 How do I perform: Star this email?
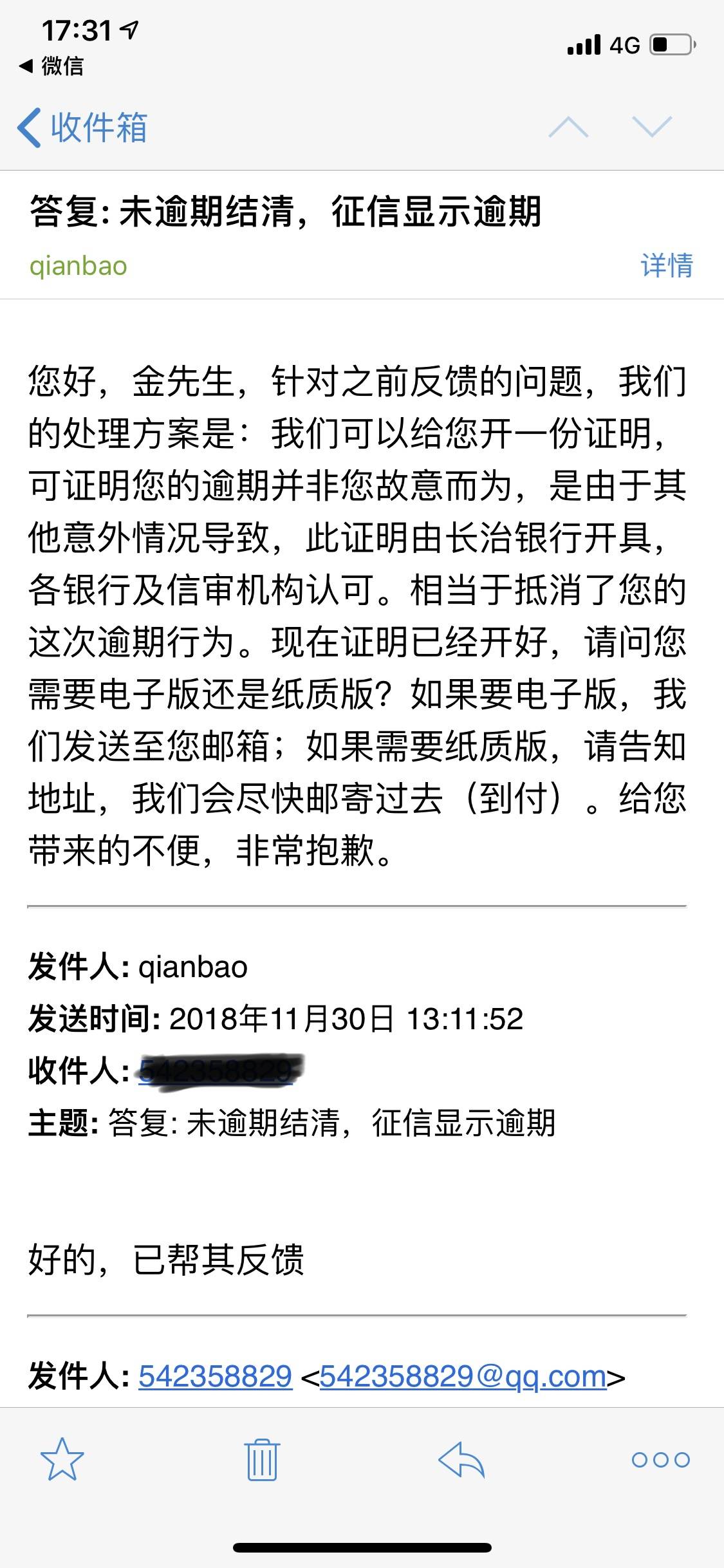[x=62, y=1459]
